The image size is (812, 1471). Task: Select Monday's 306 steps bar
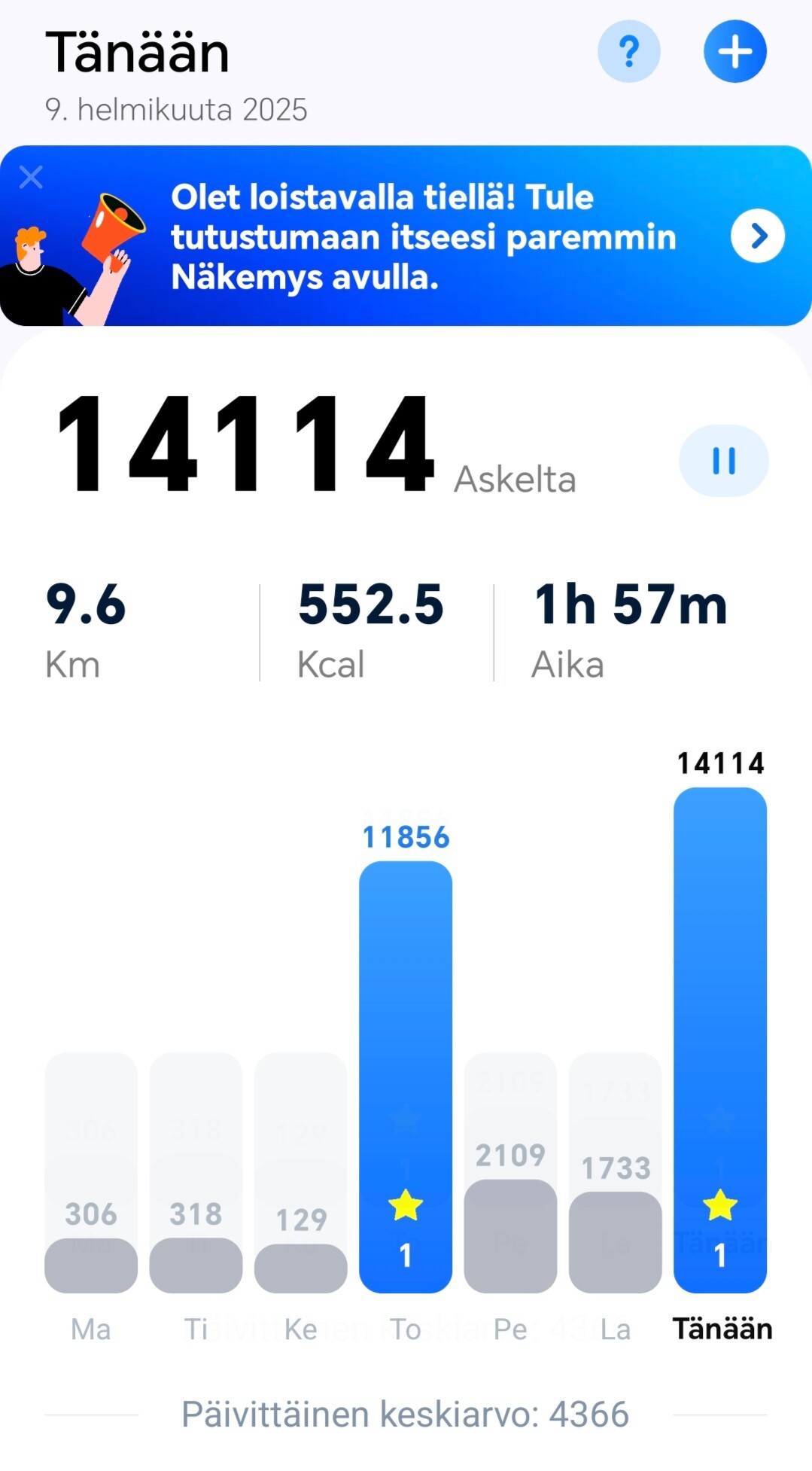(91, 1265)
